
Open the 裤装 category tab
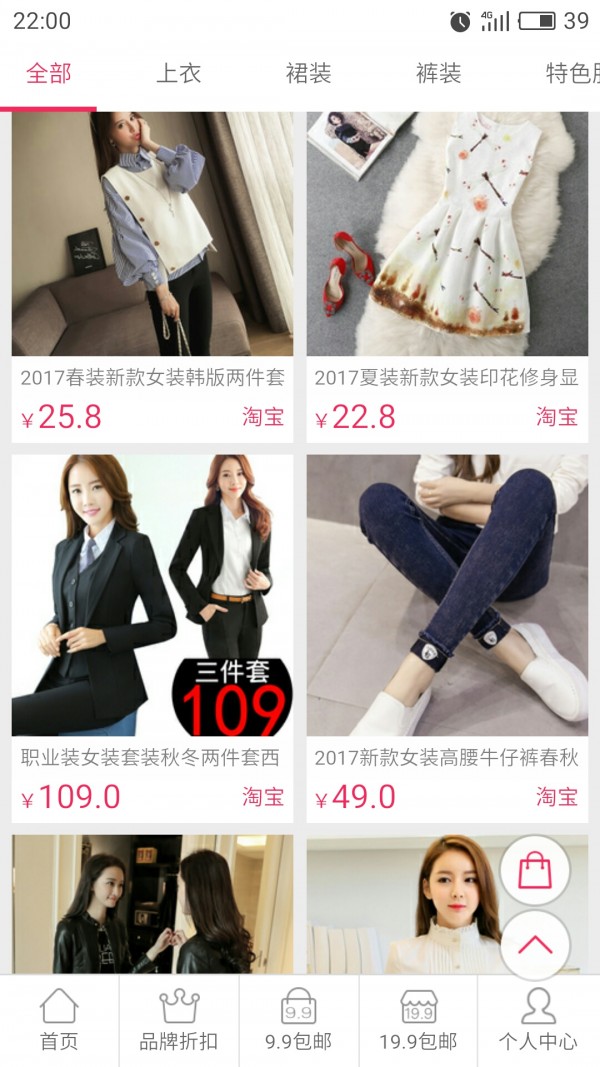(438, 74)
